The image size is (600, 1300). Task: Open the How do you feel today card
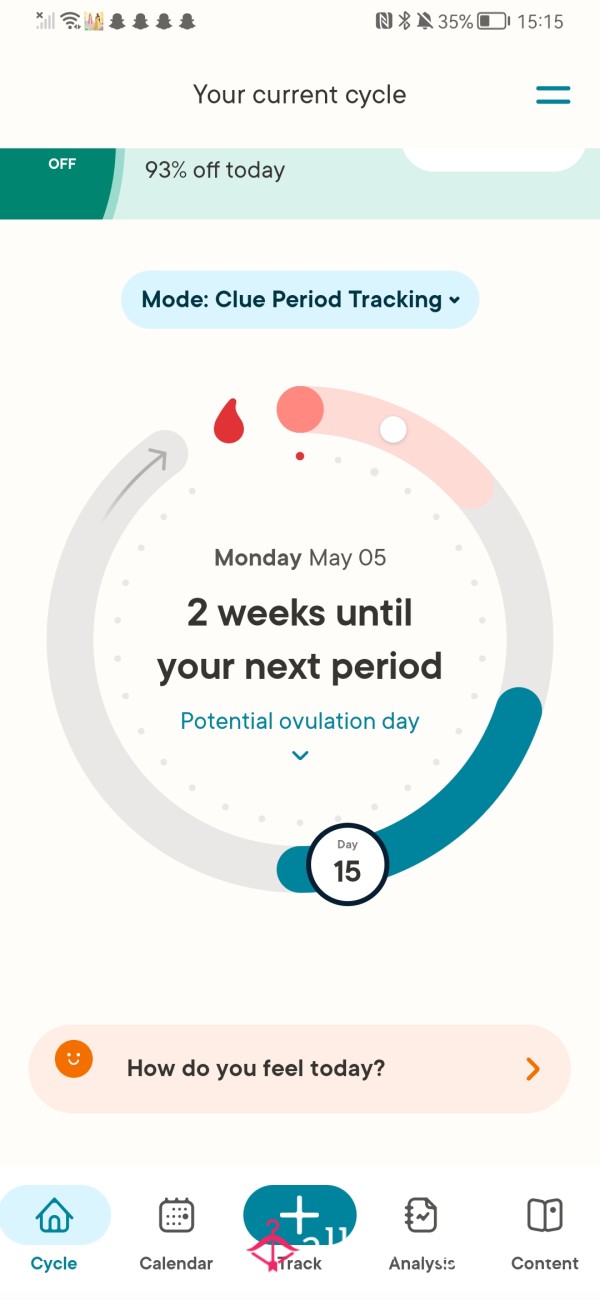click(x=300, y=1068)
